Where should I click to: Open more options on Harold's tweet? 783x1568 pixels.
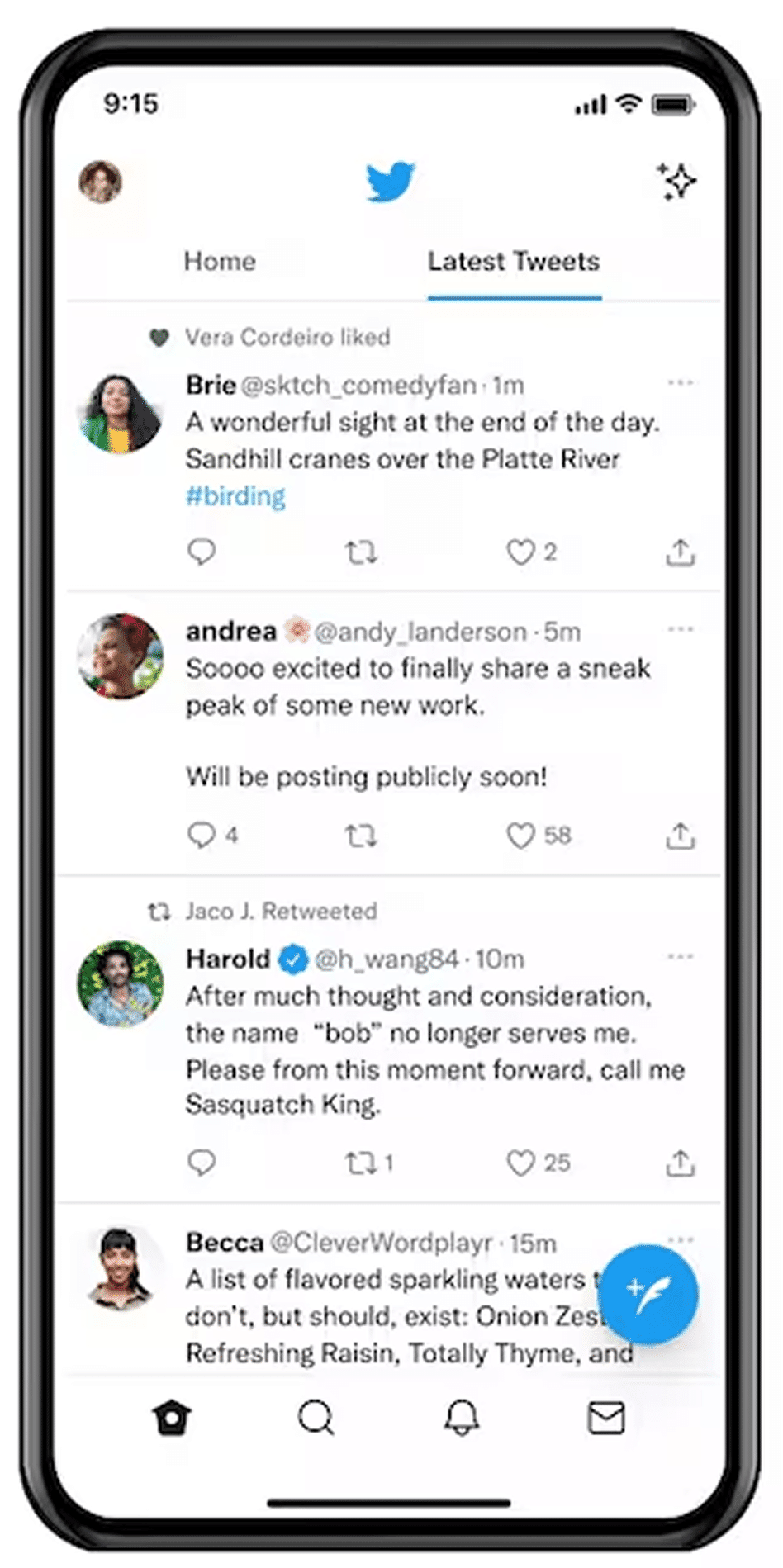point(680,957)
